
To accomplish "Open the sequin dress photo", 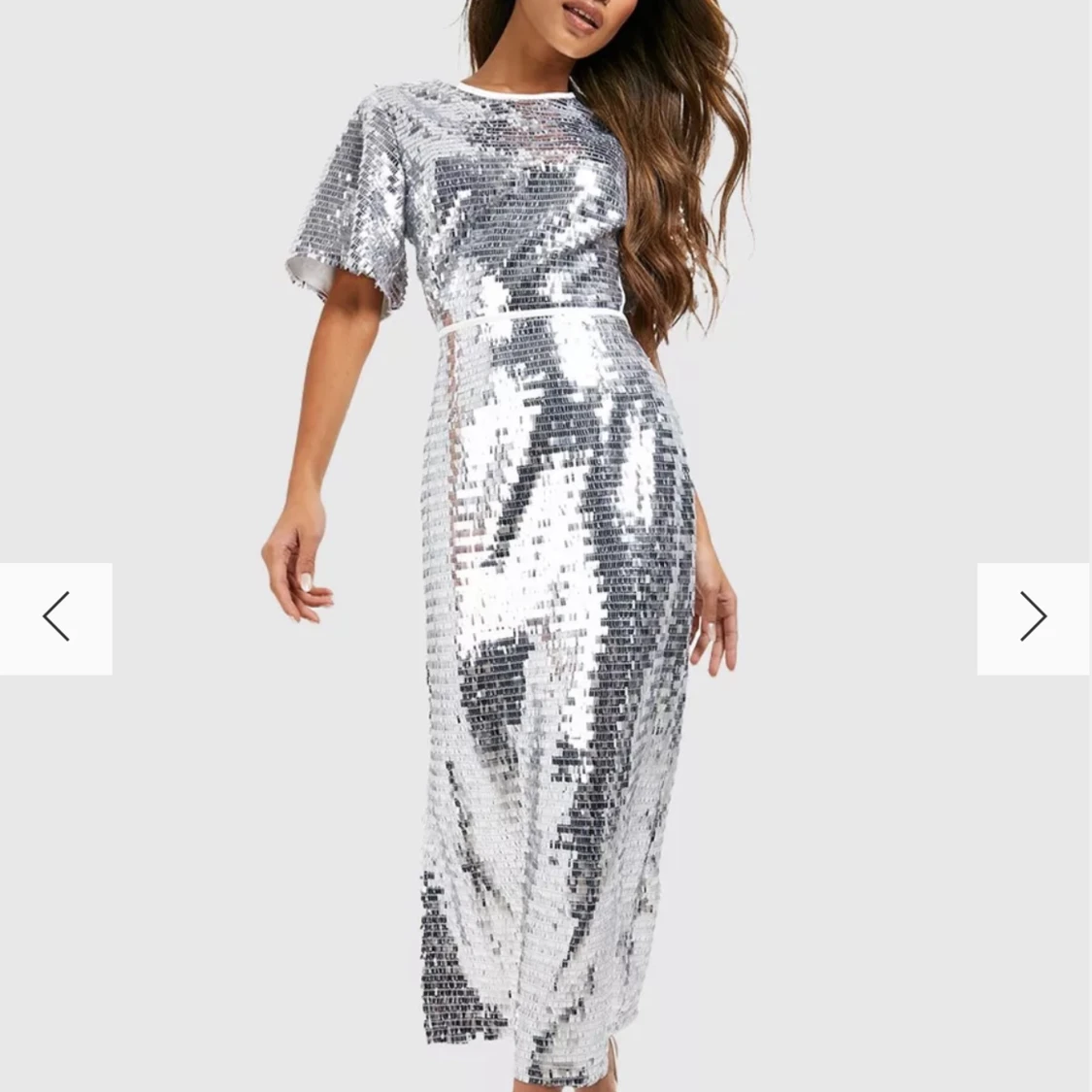I will [544, 544].
